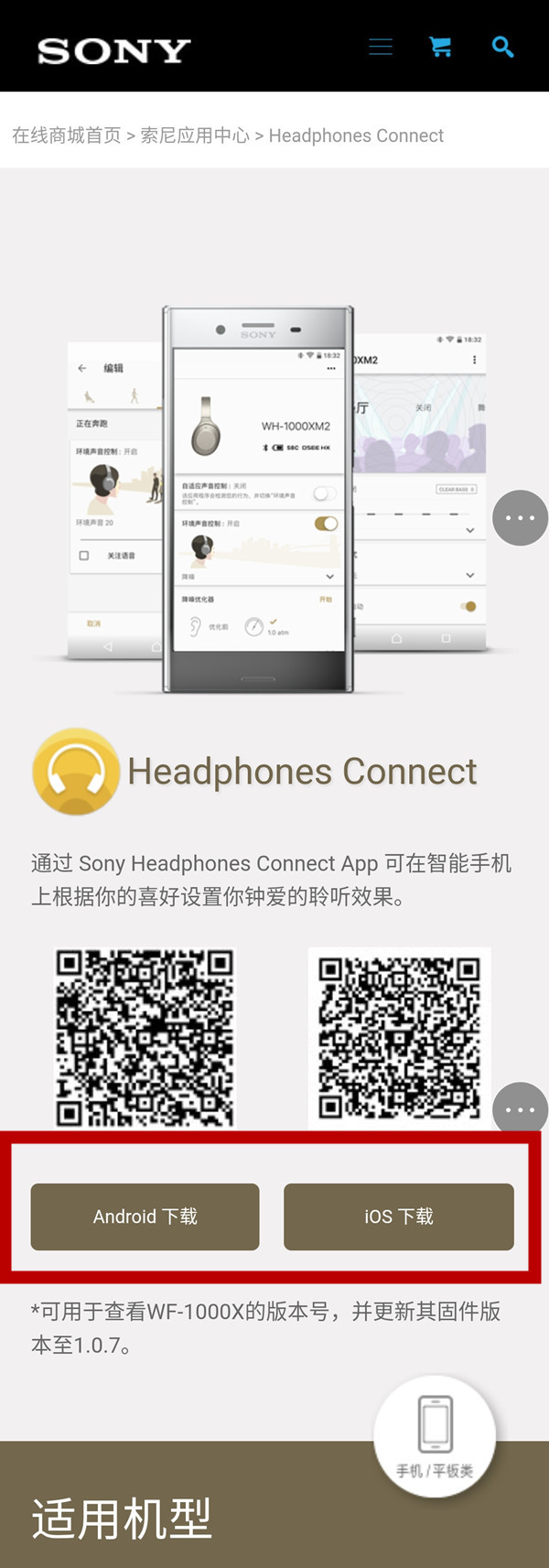549x1568 pixels.
Task: Open 索尼应用中心 breadcrumb link
Action: pos(194,135)
